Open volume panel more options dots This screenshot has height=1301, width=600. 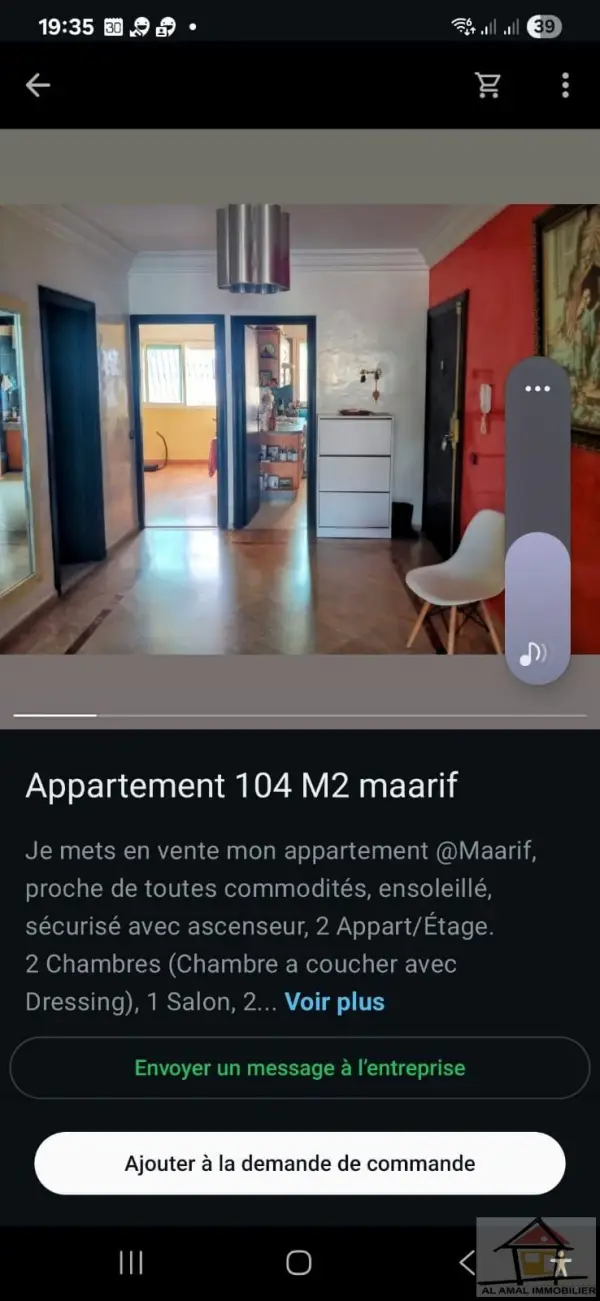tap(538, 389)
